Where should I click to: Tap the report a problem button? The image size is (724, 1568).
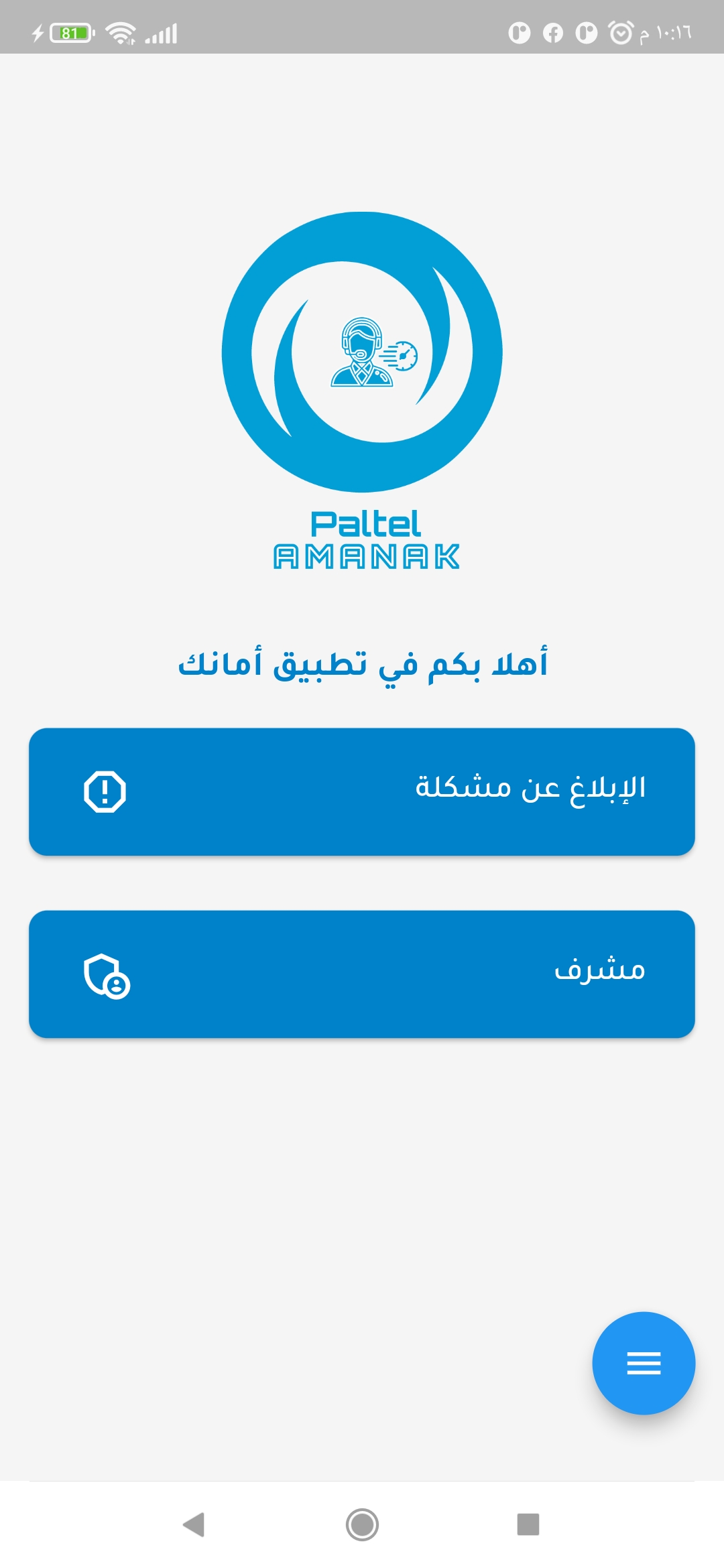[362, 791]
